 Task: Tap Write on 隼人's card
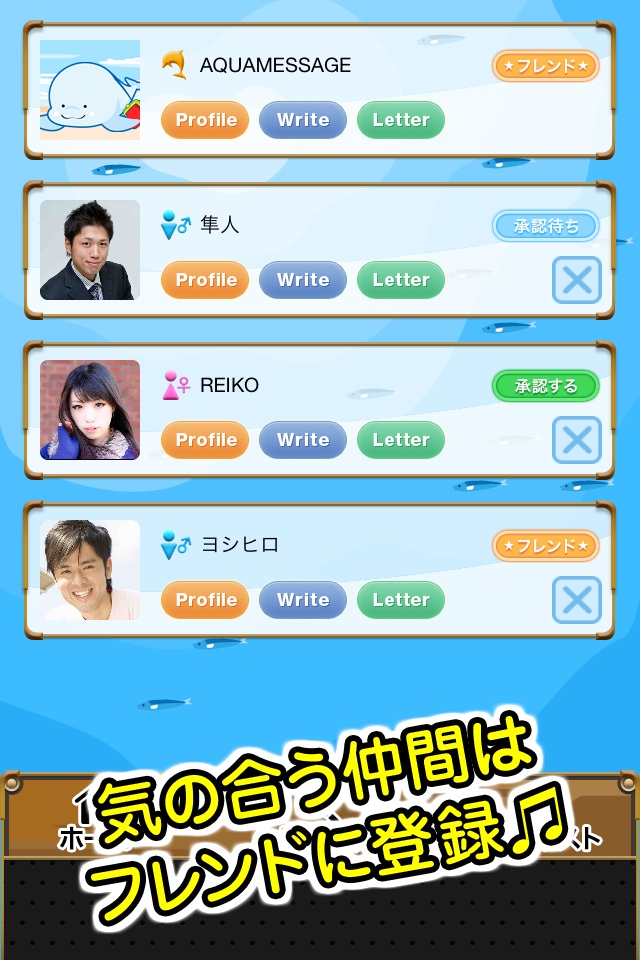[x=303, y=280]
